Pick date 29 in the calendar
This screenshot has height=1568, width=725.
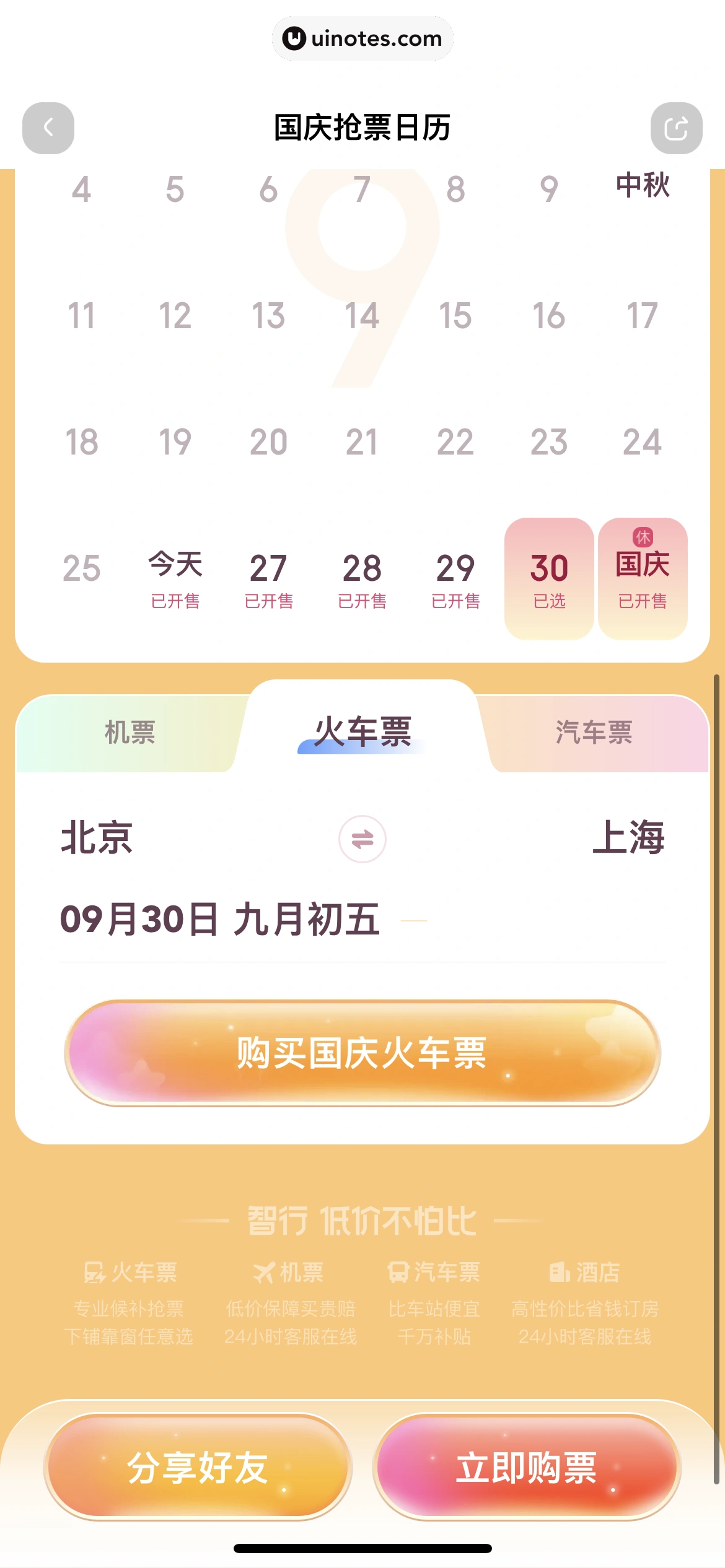tap(455, 578)
